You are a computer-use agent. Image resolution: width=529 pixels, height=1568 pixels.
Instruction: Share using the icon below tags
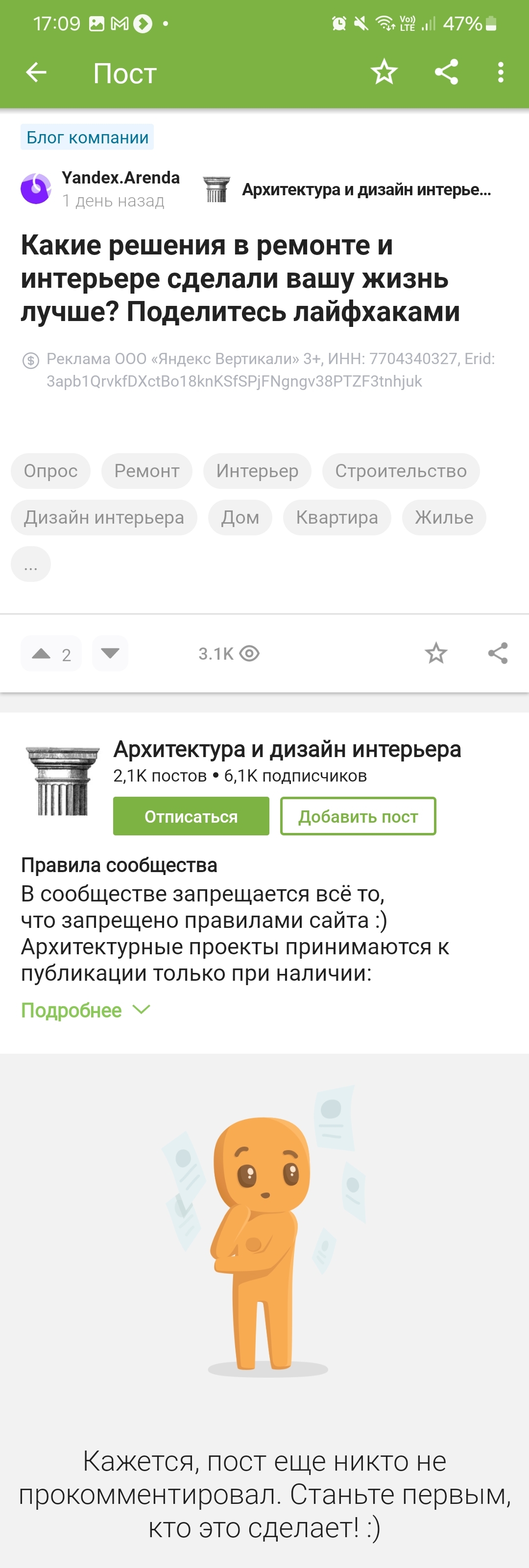pos(498,653)
